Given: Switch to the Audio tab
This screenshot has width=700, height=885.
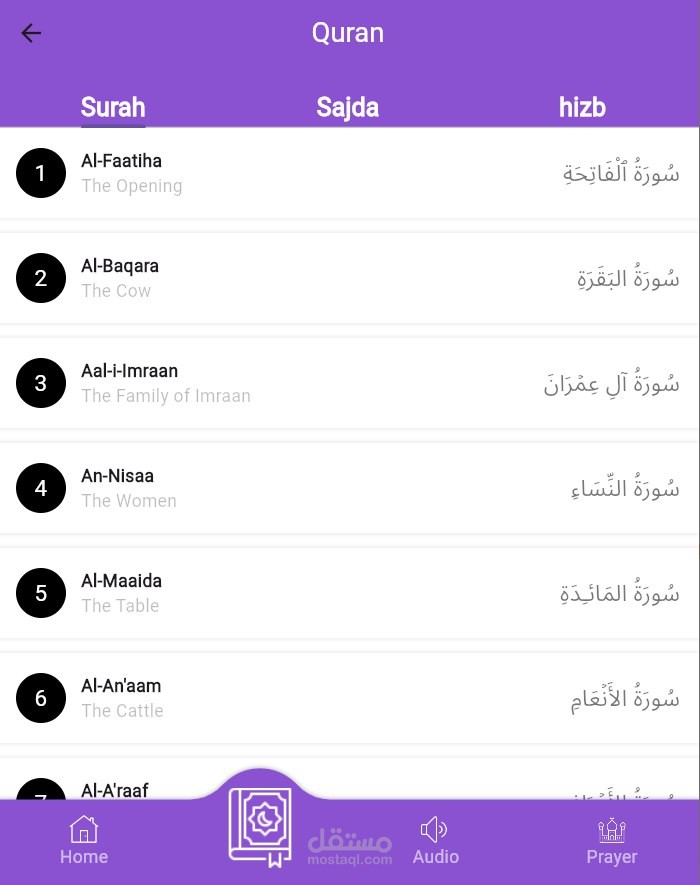Looking at the screenshot, I should (435, 841).
